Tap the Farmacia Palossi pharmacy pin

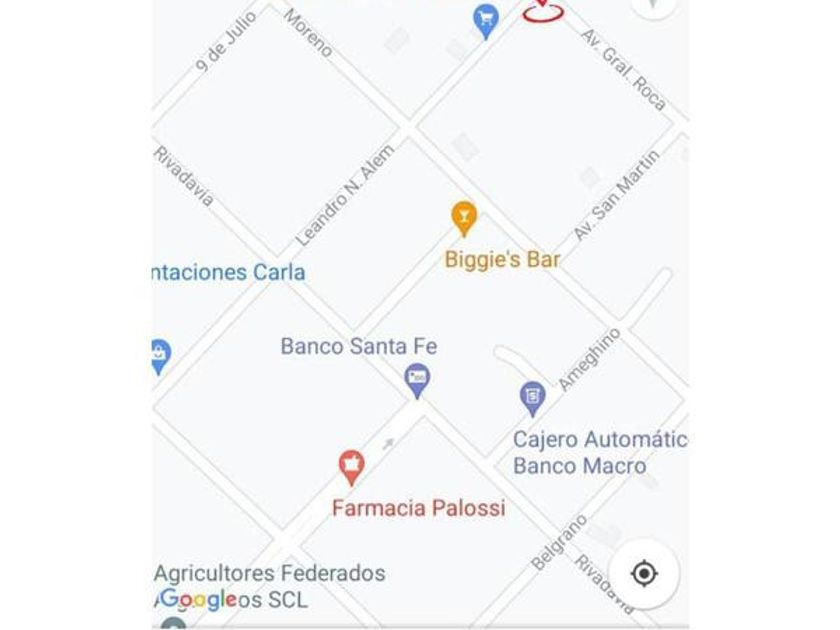click(x=351, y=466)
